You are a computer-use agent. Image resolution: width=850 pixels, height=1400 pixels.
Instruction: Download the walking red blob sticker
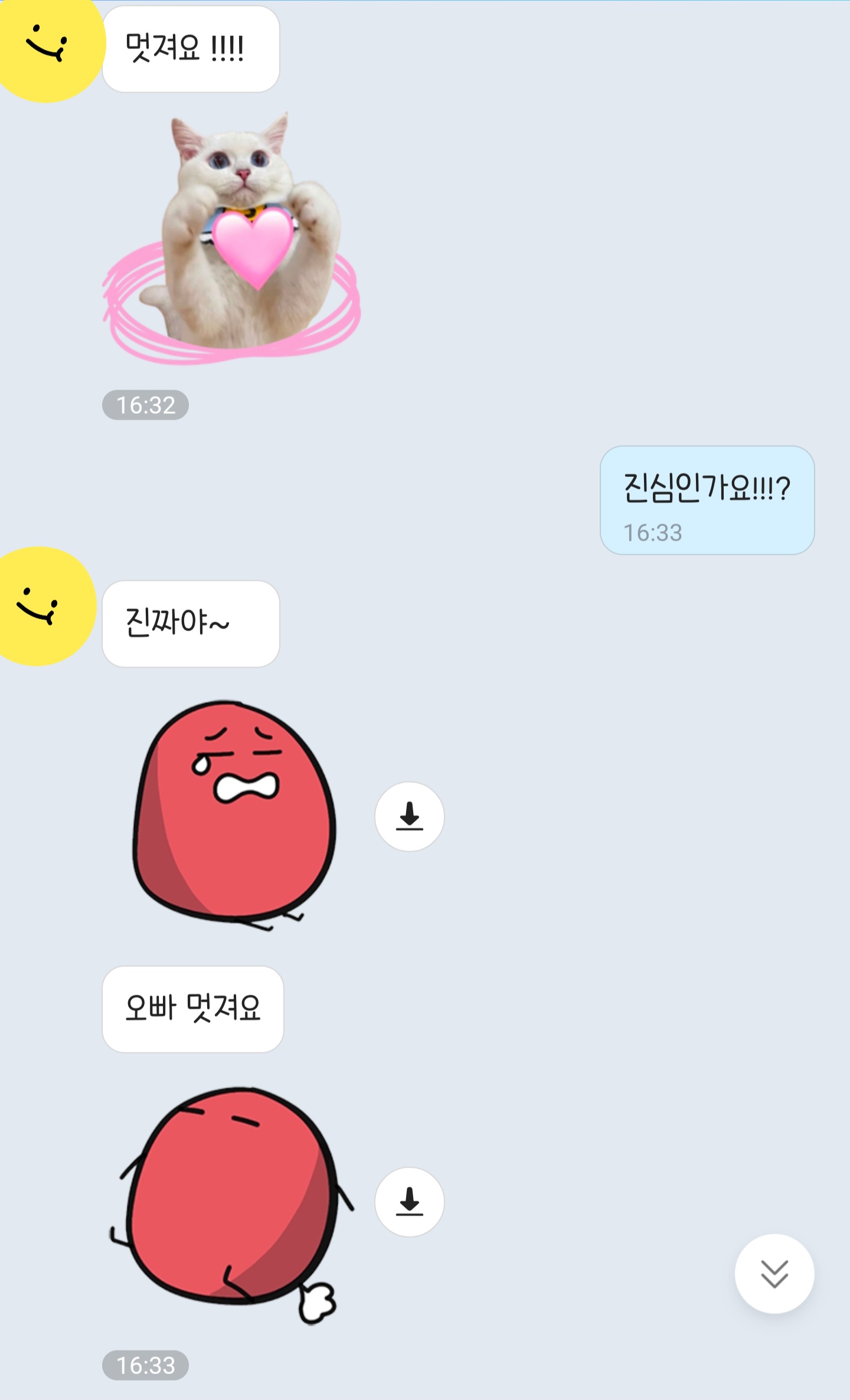click(x=409, y=1202)
